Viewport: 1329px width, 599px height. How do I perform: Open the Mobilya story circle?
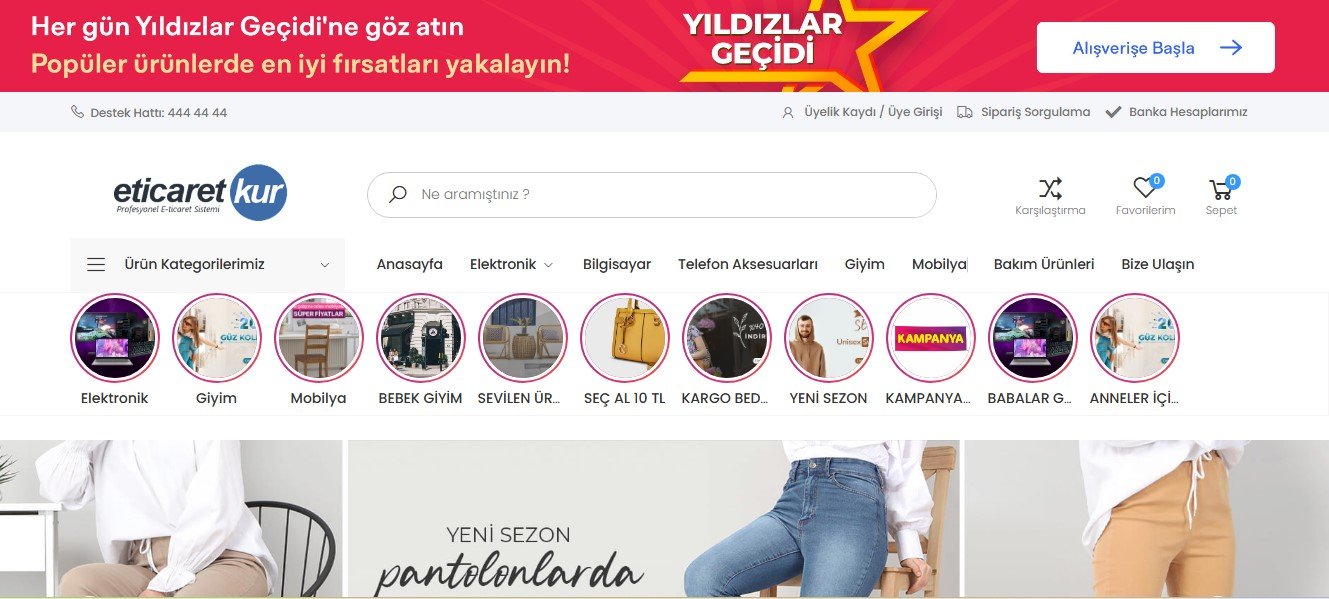point(318,338)
